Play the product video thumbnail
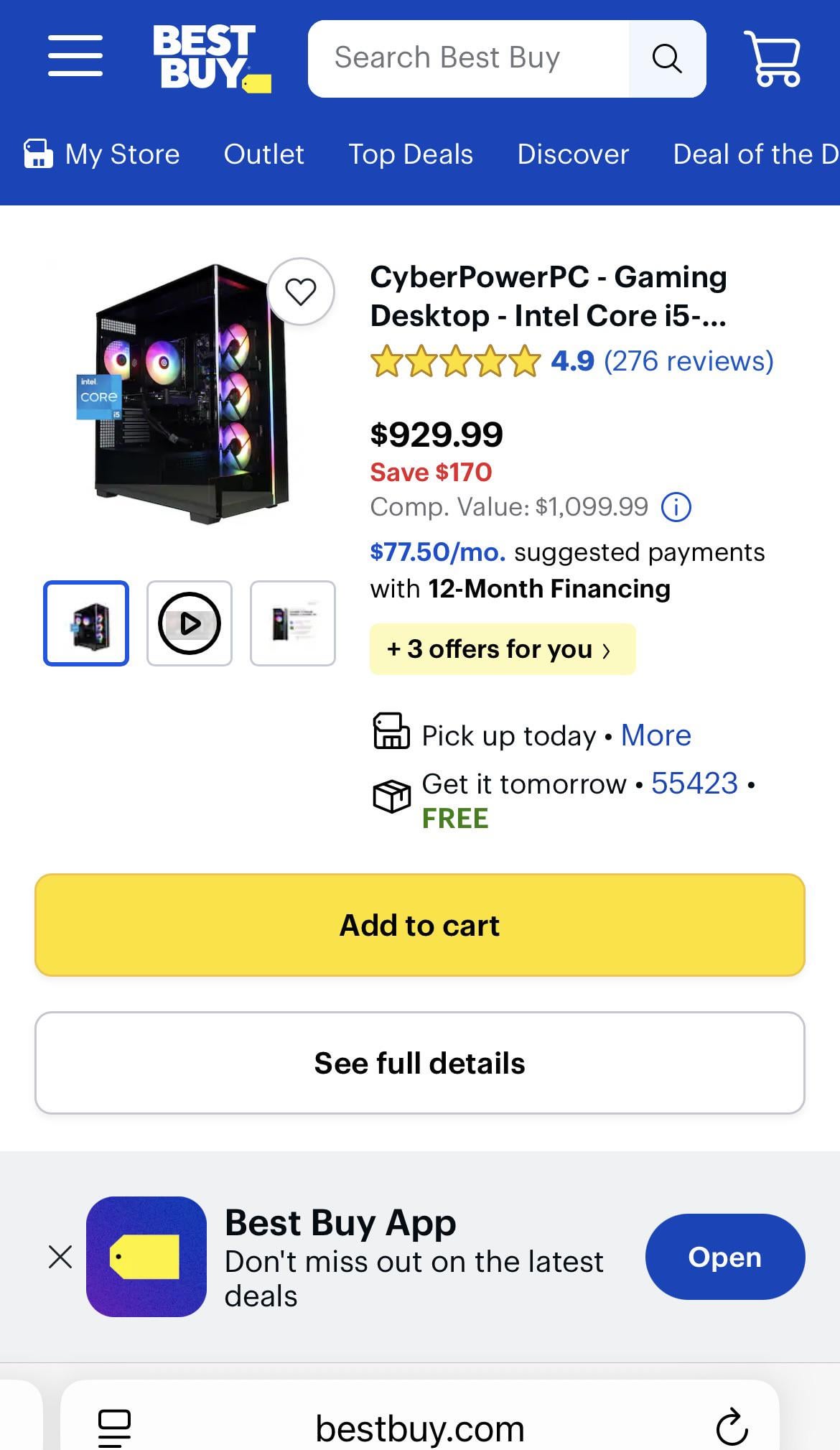This screenshot has height=1450, width=840. click(x=190, y=623)
